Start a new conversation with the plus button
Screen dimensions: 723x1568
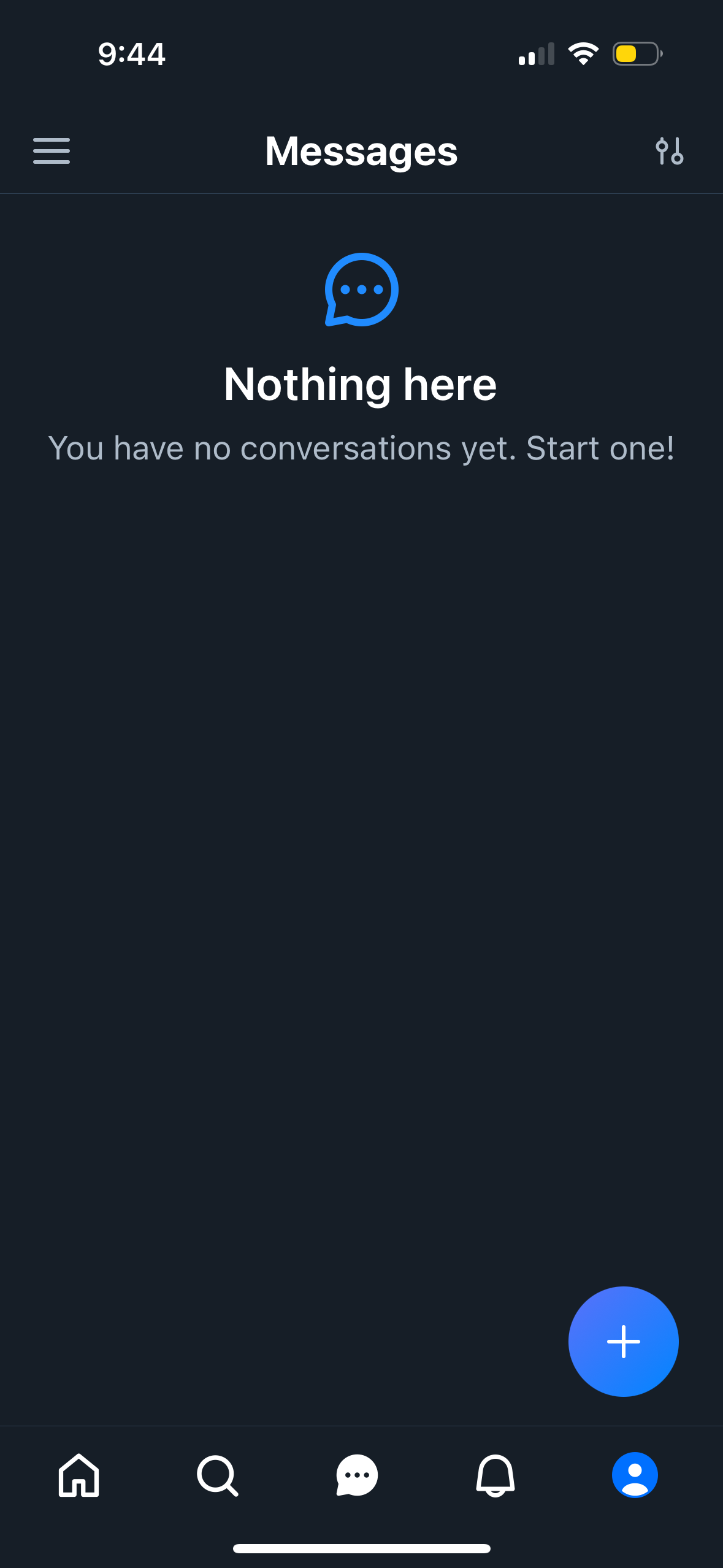click(623, 1341)
